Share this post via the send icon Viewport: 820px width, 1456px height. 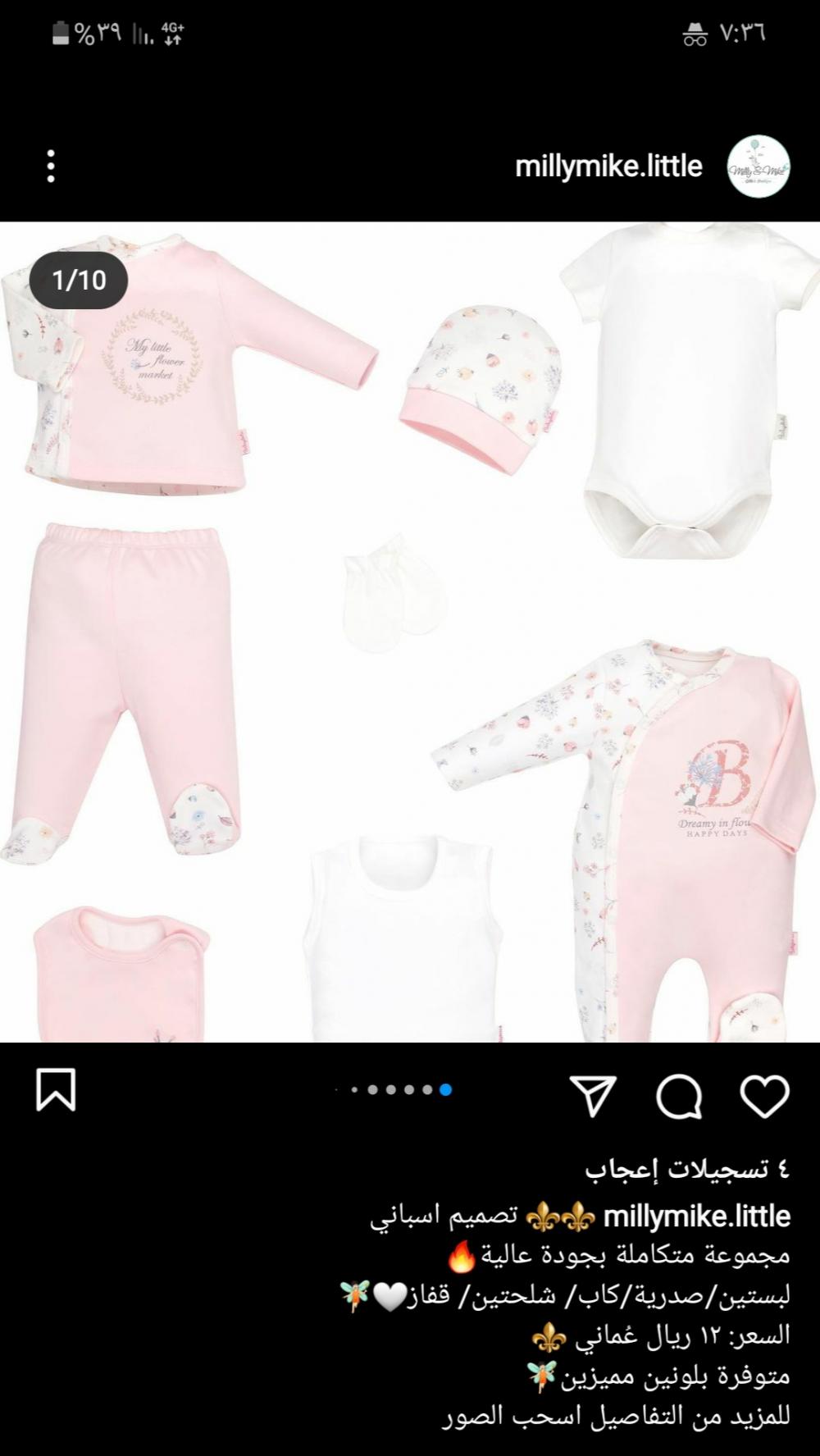(593, 1096)
